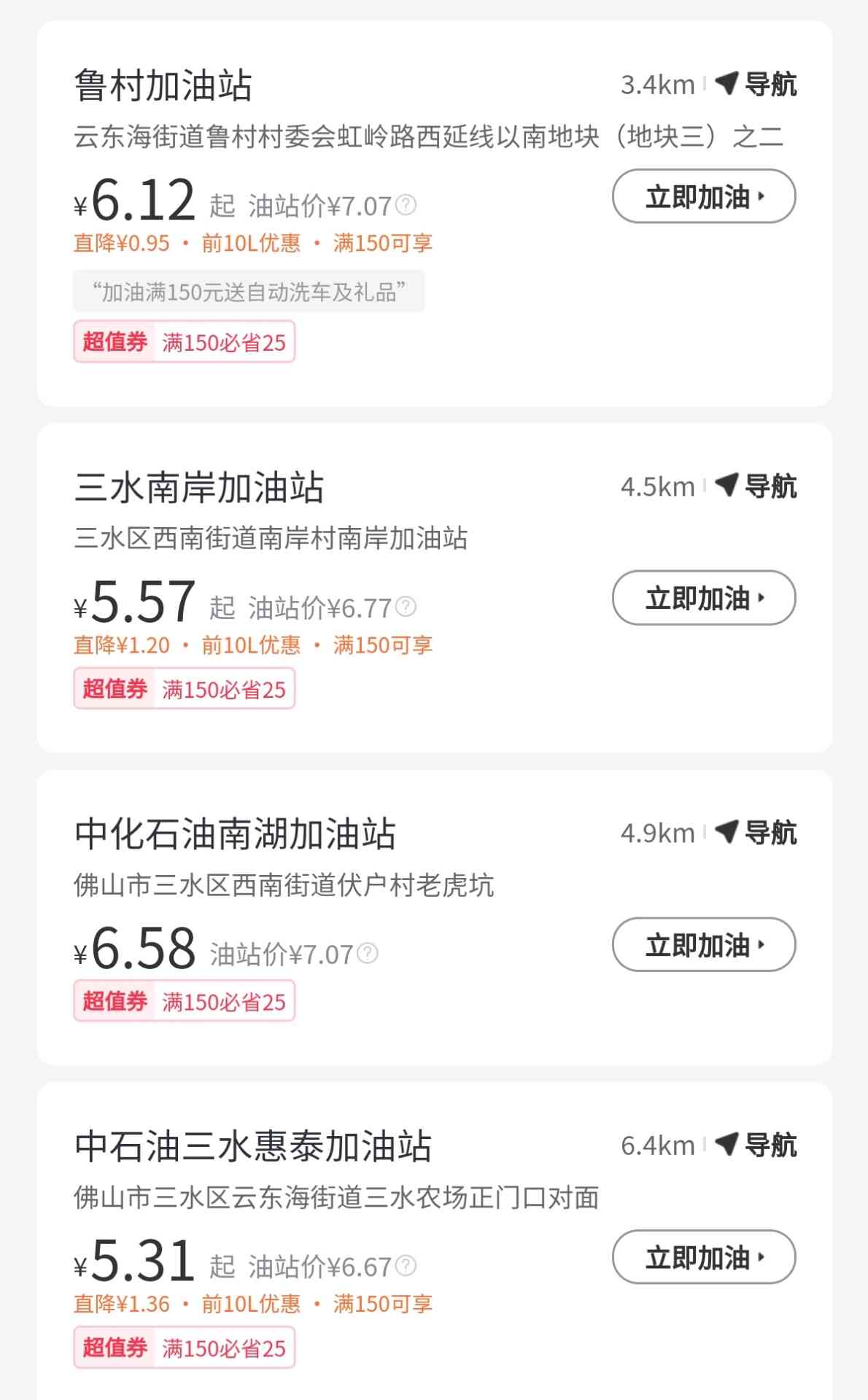Image resolution: width=868 pixels, height=1400 pixels.
Task: Tap 立即加油 for 三水南岸加油站
Action: click(x=703, y=598)
